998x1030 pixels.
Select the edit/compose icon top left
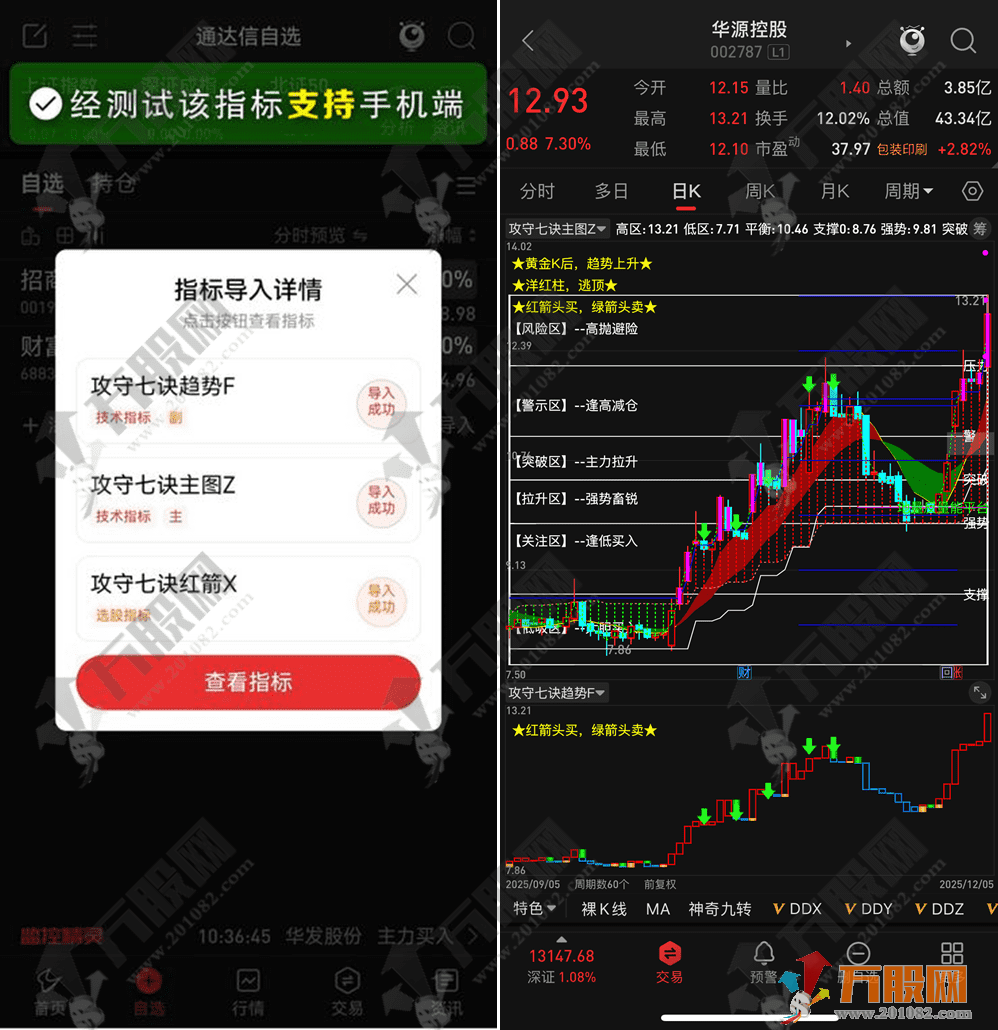point(35,36)
